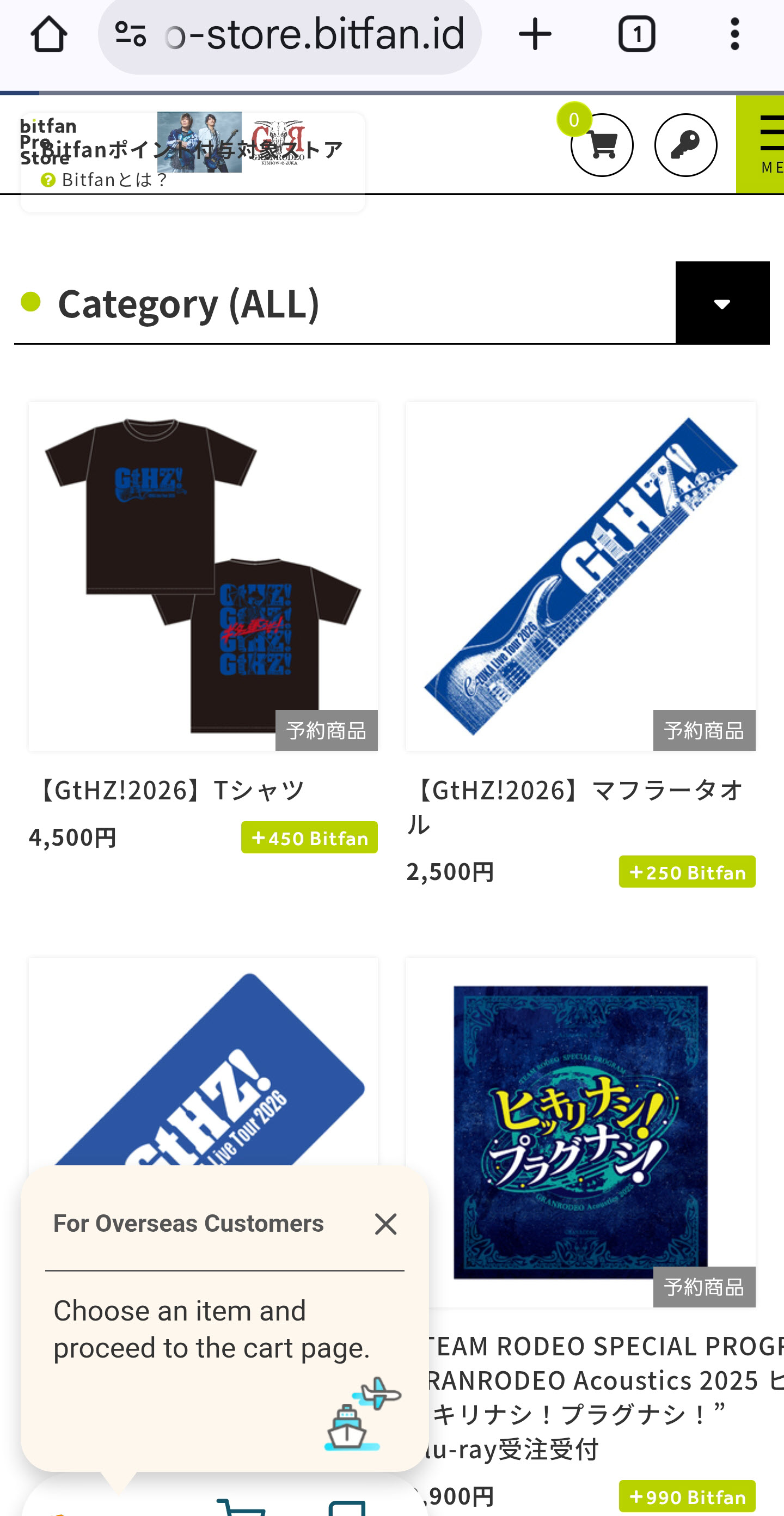
Task: Open a new browser tab
Action: [x=535, y=35]
